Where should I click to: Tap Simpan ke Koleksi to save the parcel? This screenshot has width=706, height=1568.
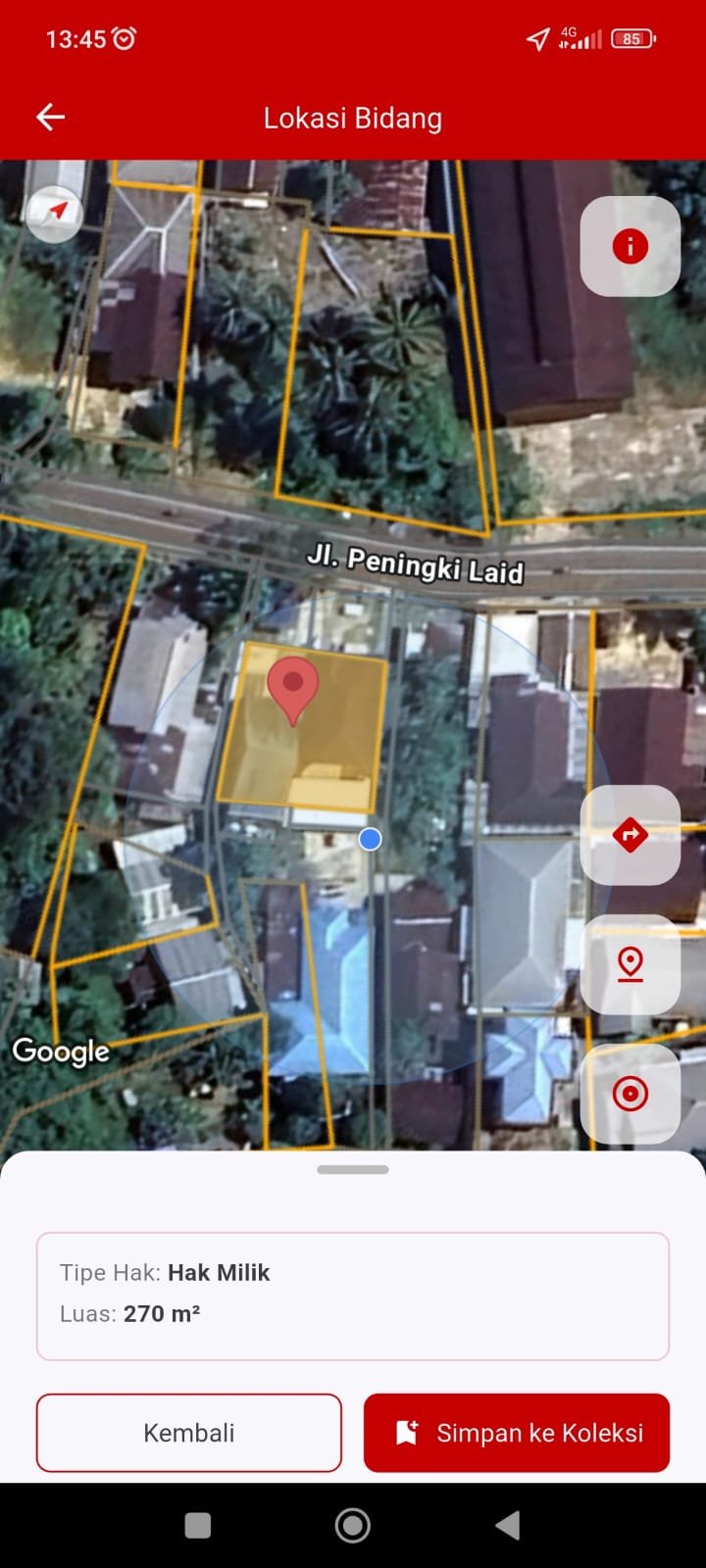(x=517, y=1432)
